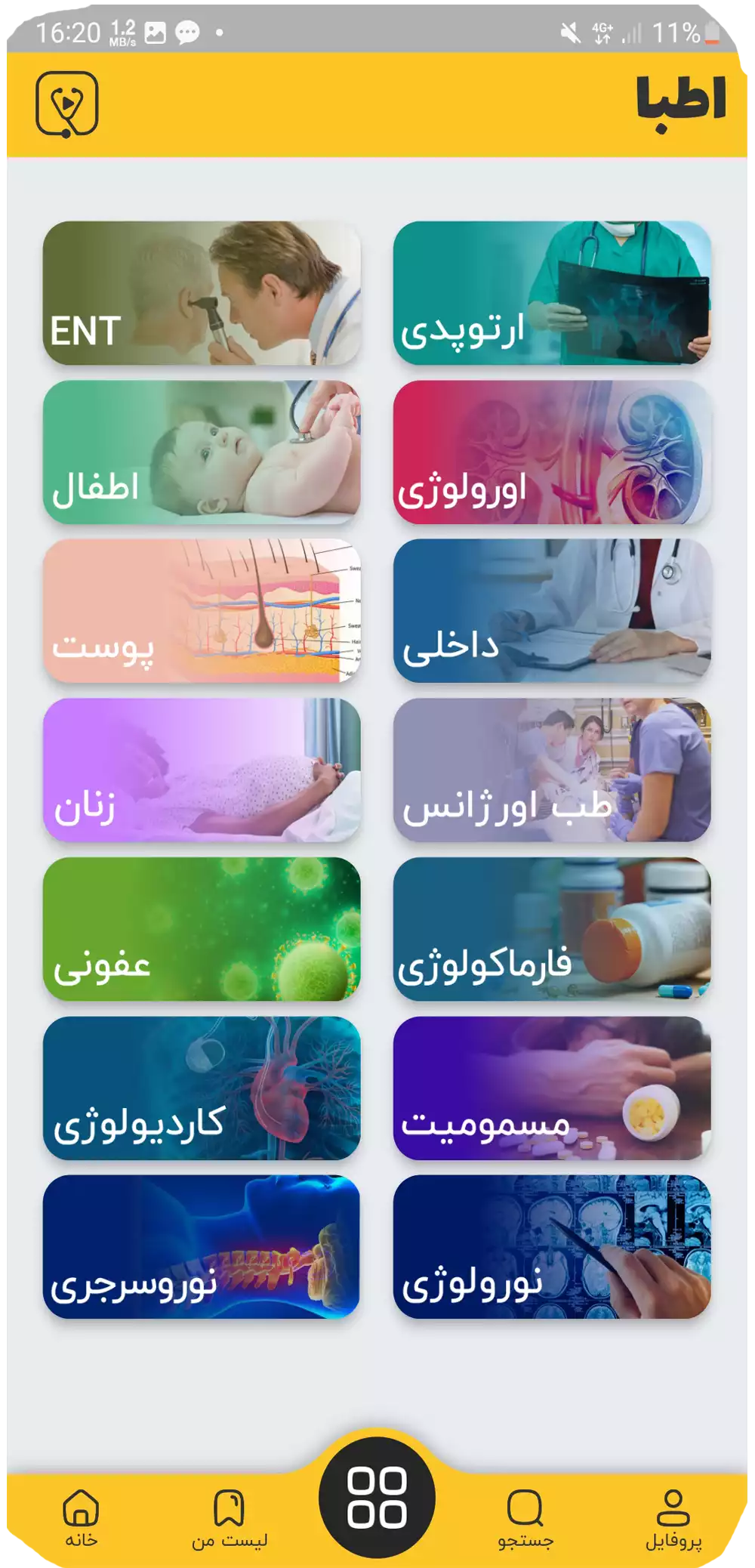Select the عفونی (Infectious diseases) card
755x1568 pixels.
pos(202,929)
